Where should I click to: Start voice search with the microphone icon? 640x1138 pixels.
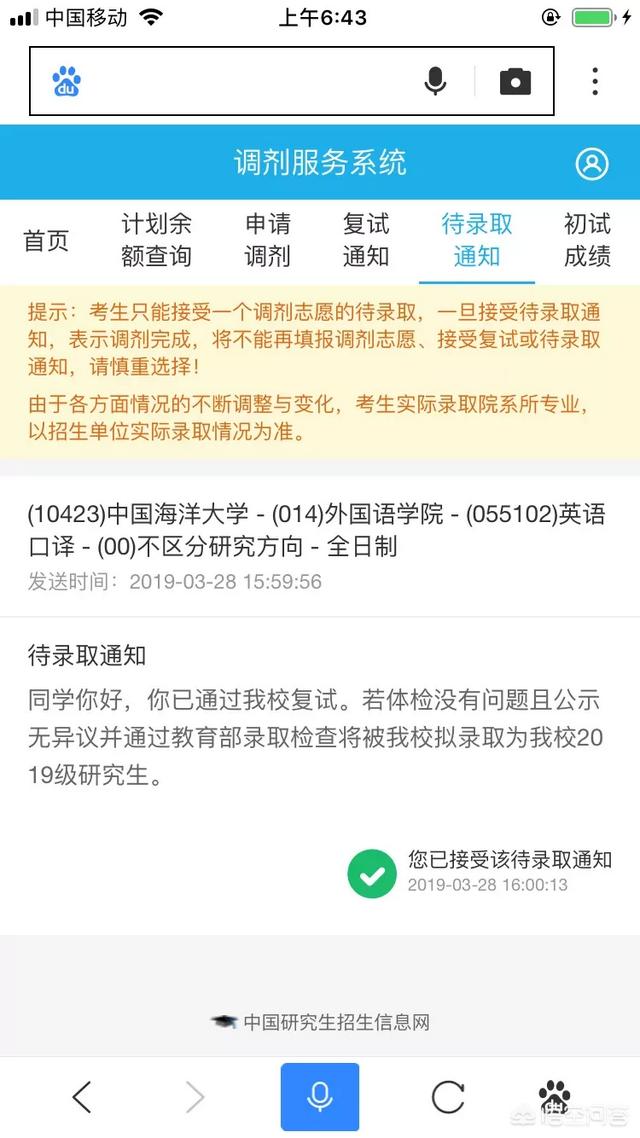pos(435,82)
